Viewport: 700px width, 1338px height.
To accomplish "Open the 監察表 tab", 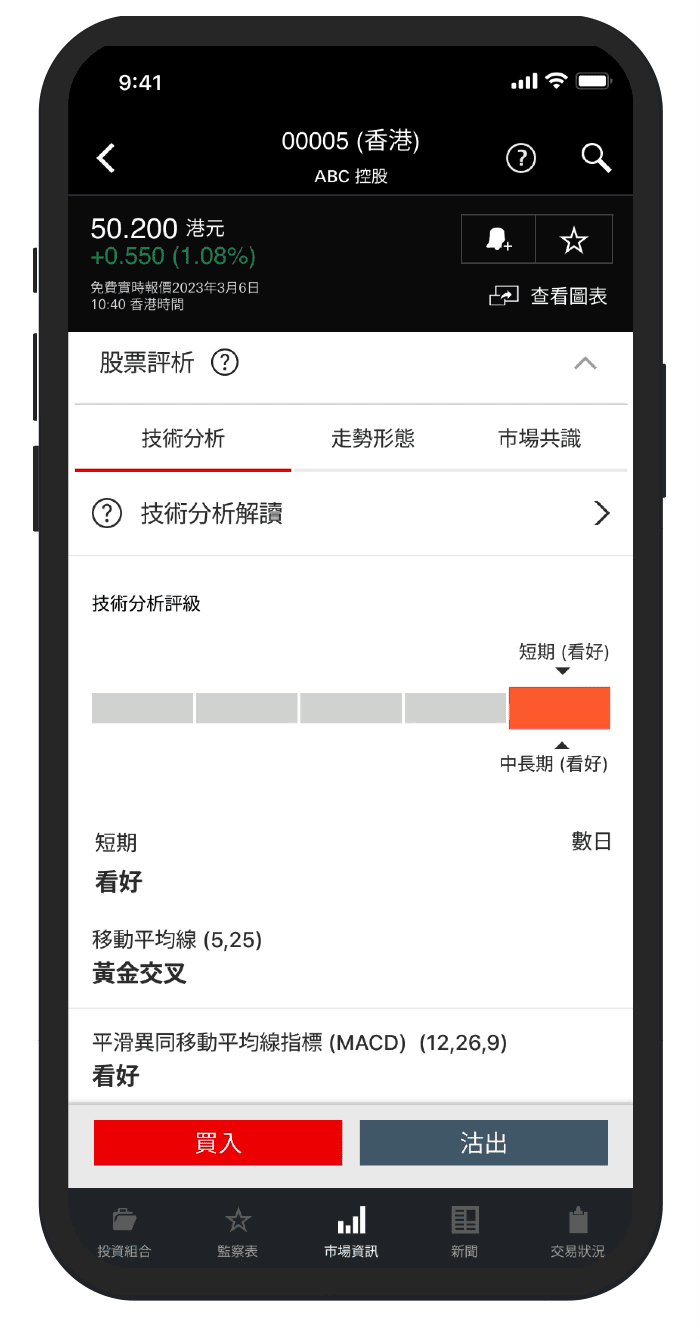I will click(237, 1232).
